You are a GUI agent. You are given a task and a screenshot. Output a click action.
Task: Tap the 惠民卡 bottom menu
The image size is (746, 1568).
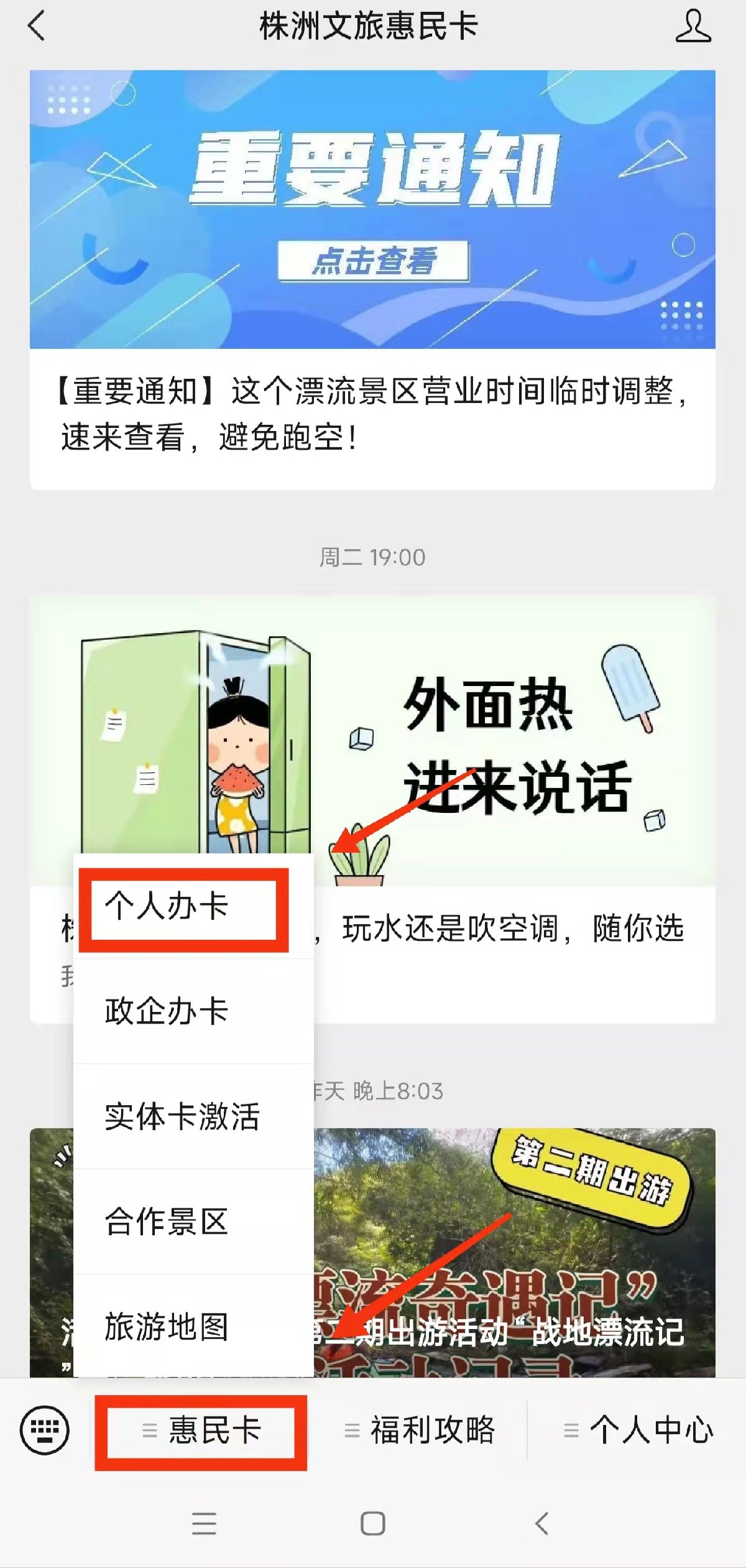(201, 1430)
